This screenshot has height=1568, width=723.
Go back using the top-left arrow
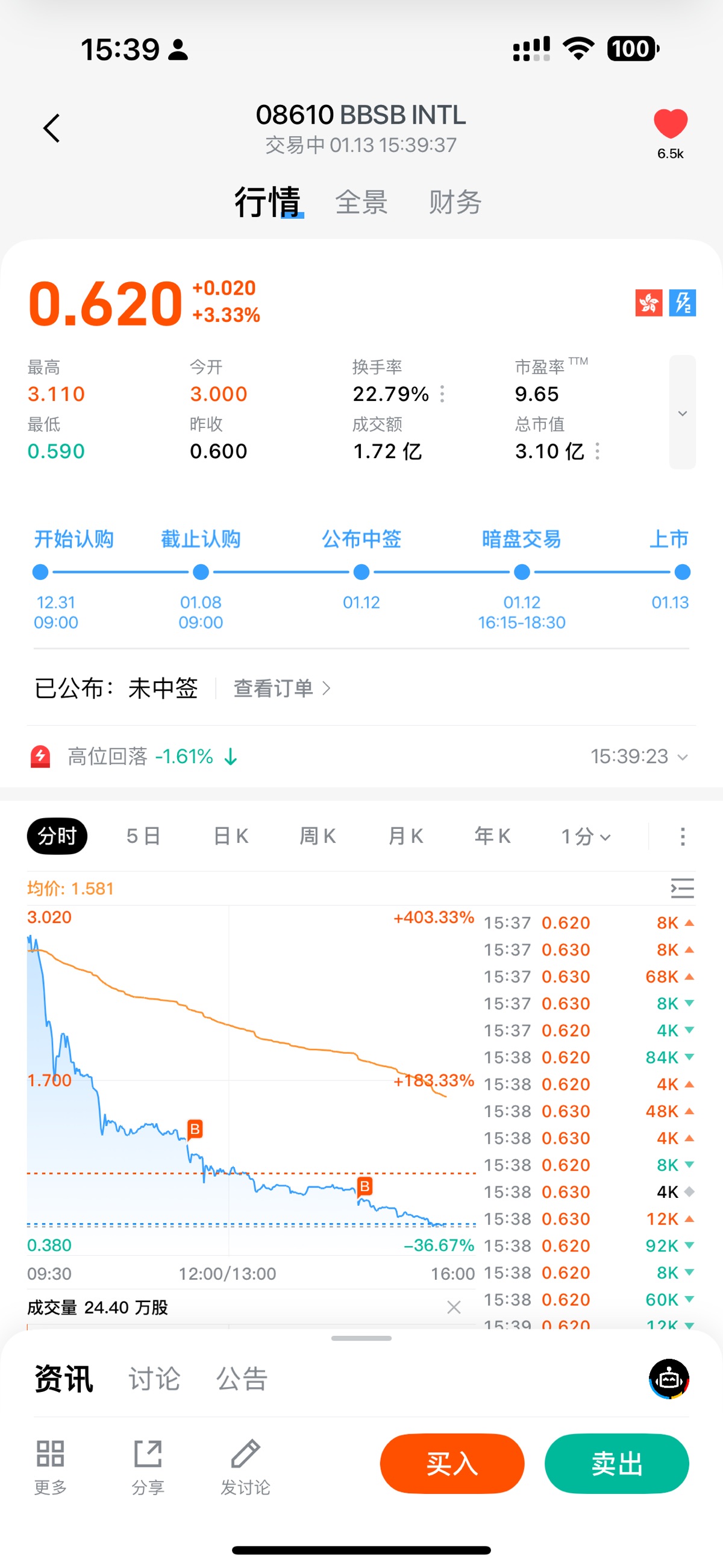coord(52,128)
